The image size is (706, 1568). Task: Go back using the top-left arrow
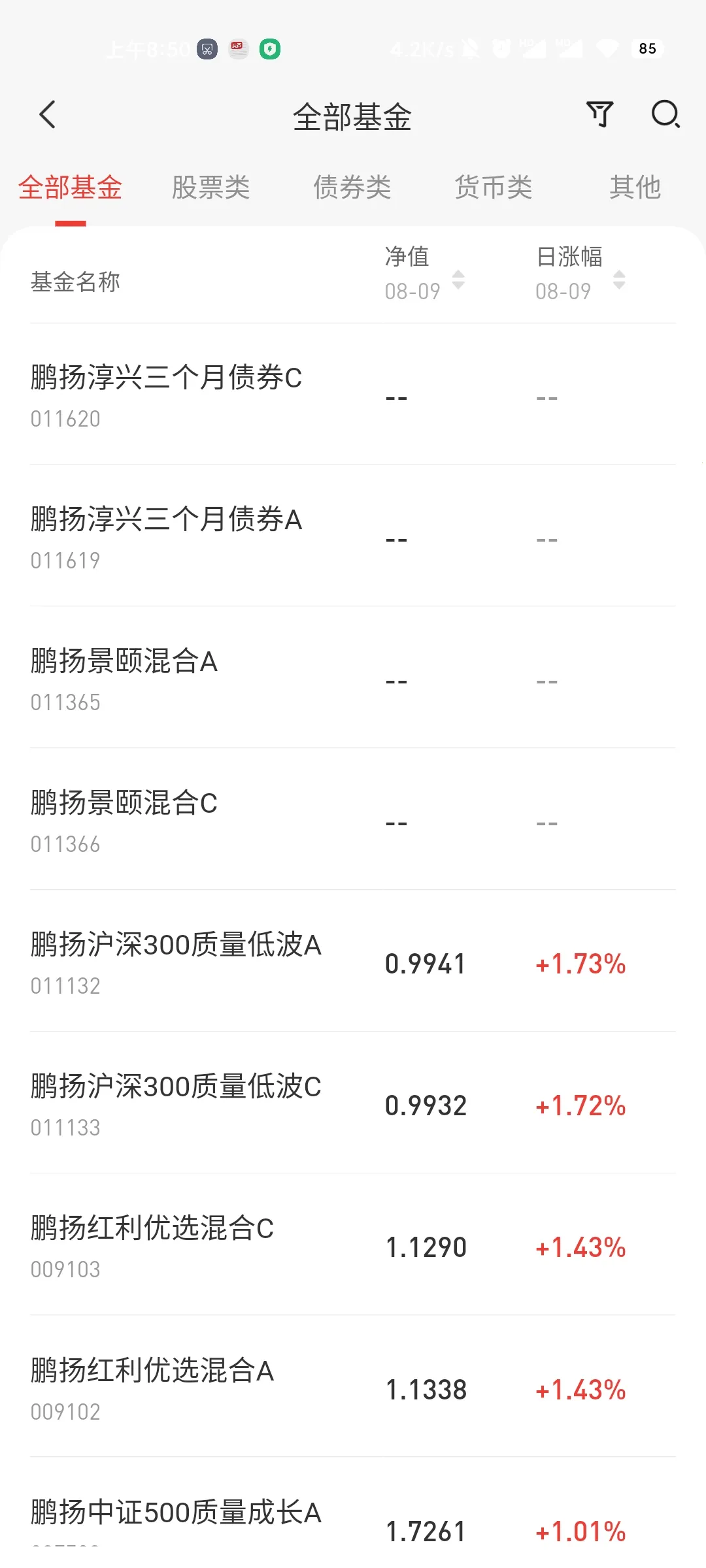click(x=48, y=115)
